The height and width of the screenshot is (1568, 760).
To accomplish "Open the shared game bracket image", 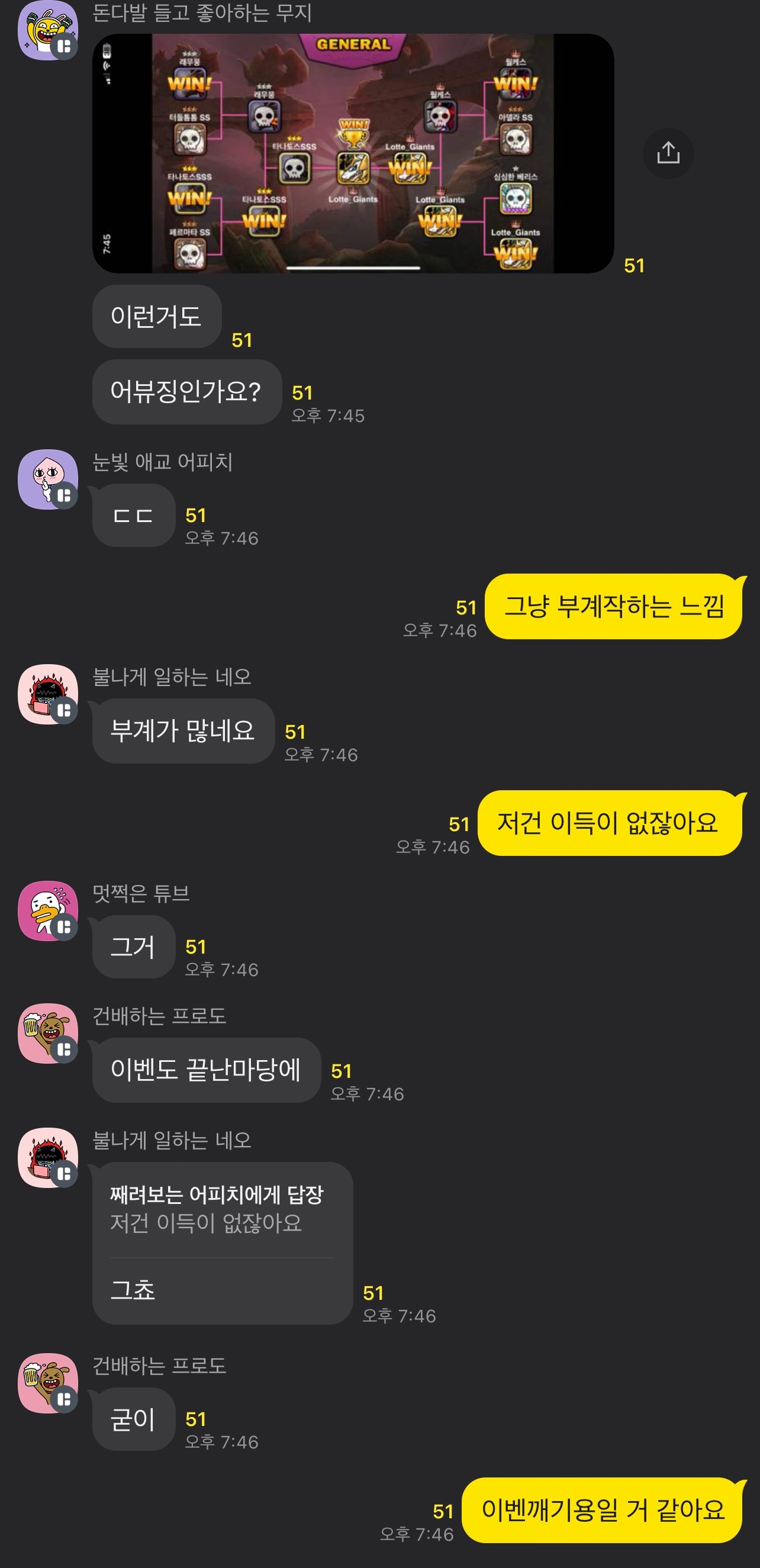I will 353,153.
